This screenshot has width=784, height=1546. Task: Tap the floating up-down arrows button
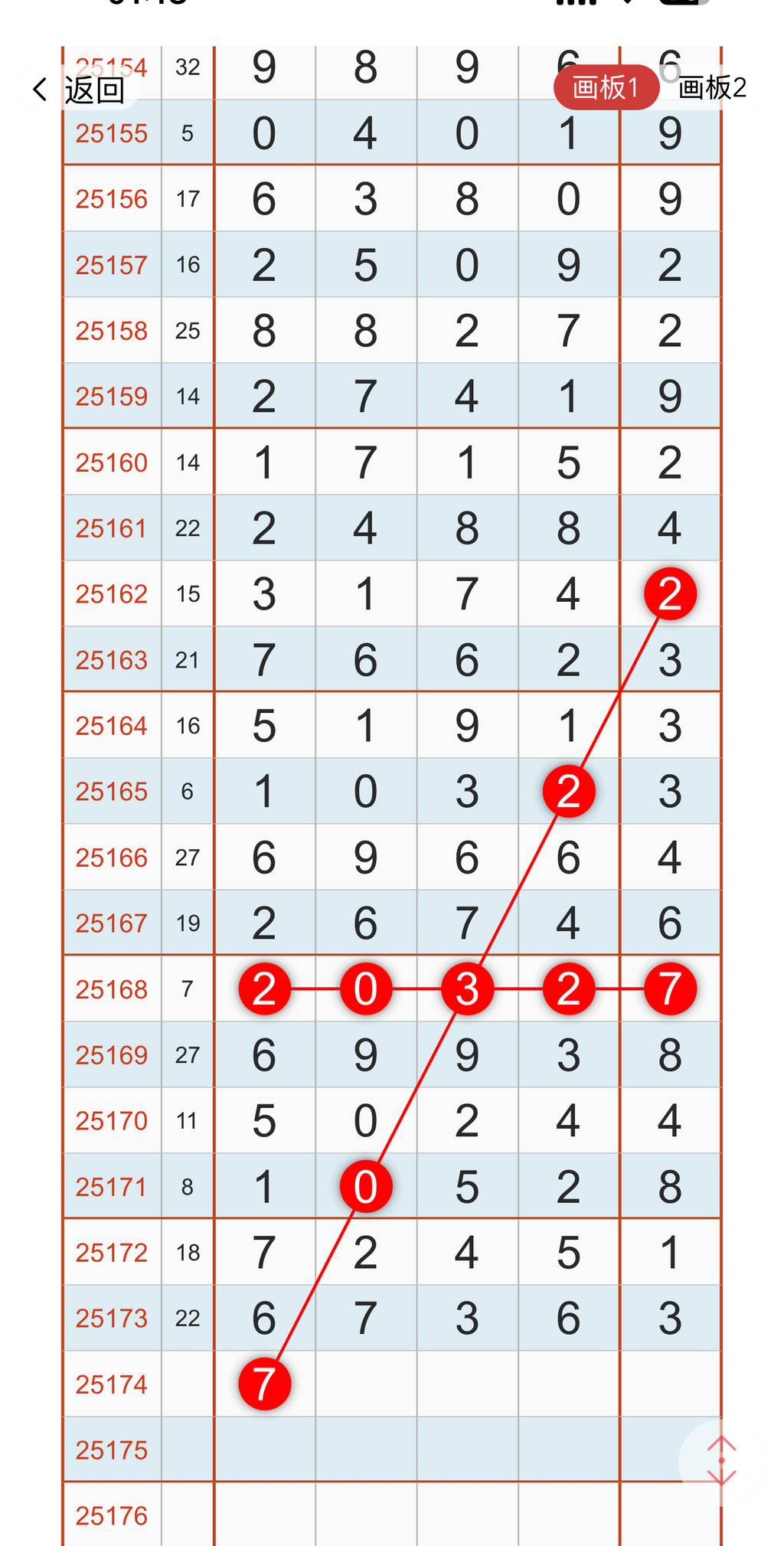click(x=720, y=1461)
